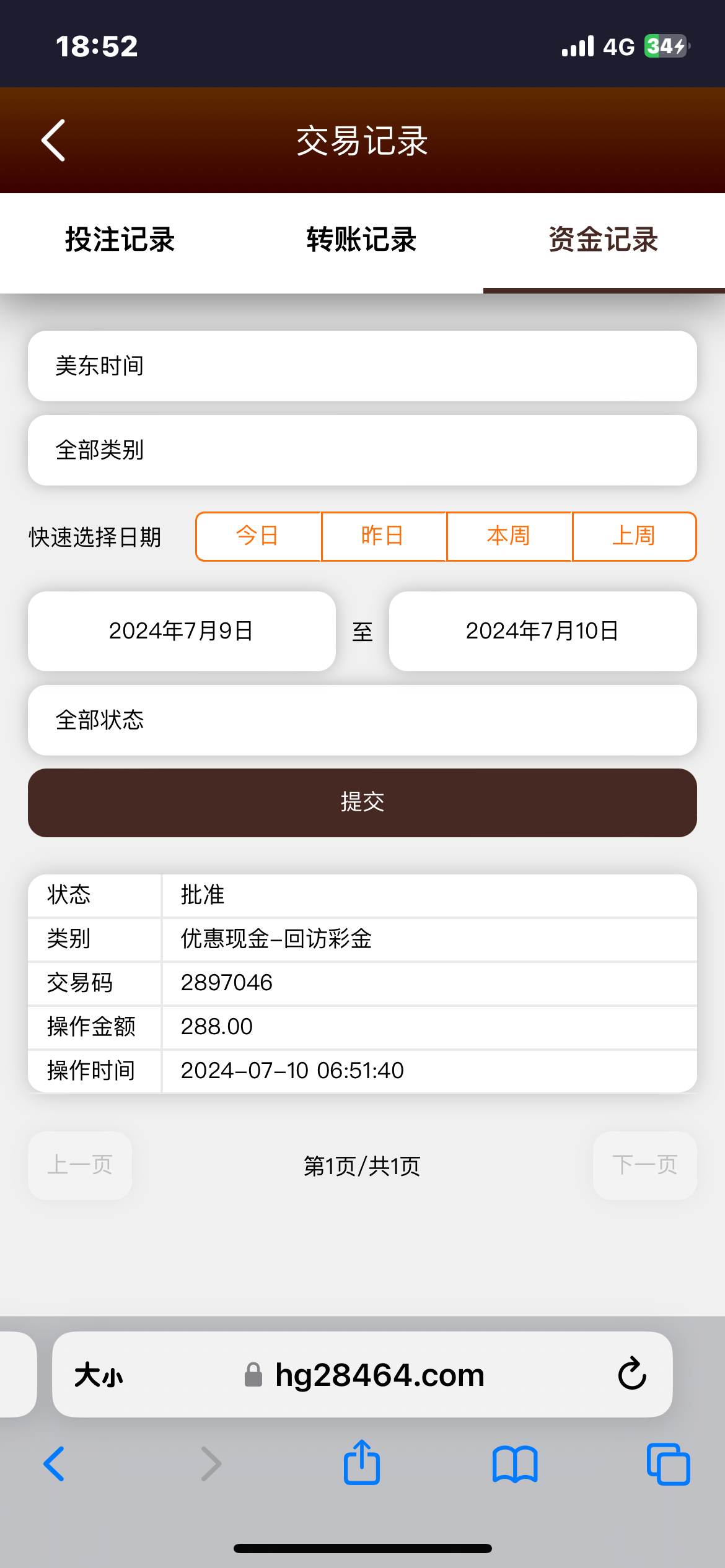Open the Safari share sheet

(362, 1463)
